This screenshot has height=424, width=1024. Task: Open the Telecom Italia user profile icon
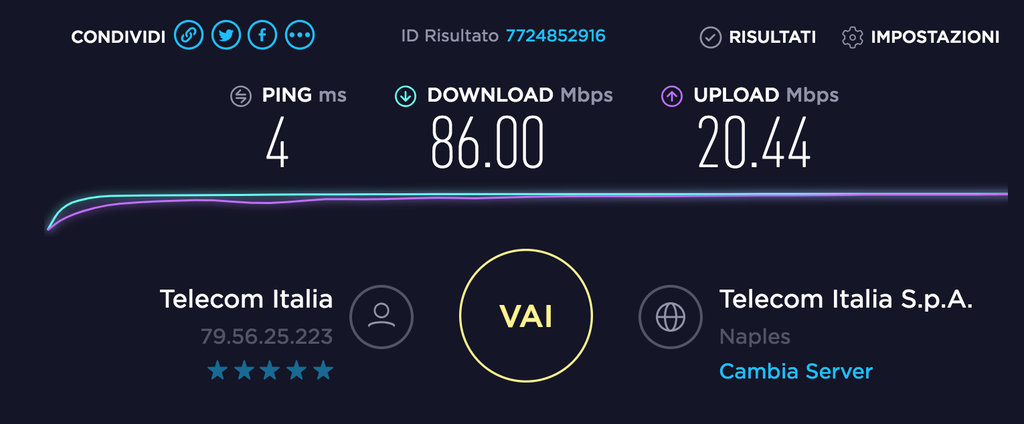pyautogui.click(x=381, y=315)
